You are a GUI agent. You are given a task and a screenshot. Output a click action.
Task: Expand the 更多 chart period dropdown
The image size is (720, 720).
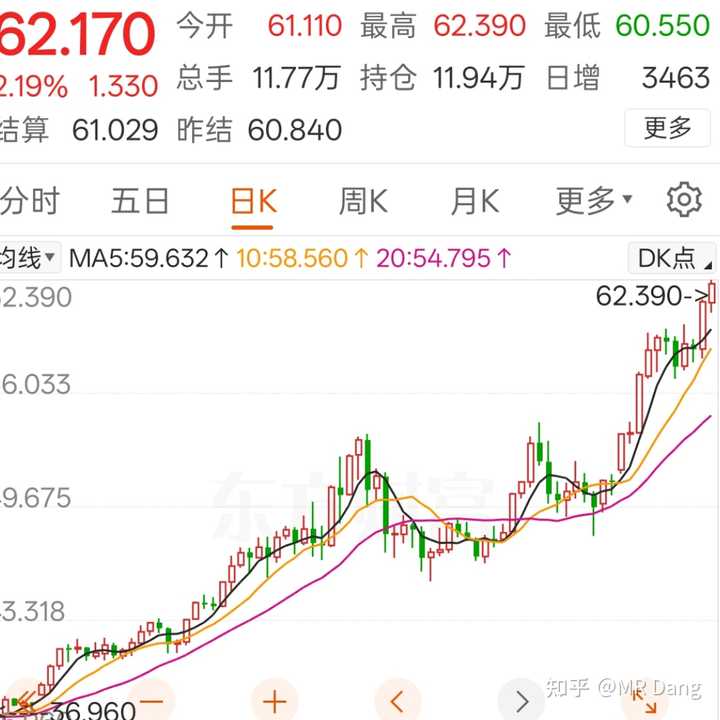[594, 201]
